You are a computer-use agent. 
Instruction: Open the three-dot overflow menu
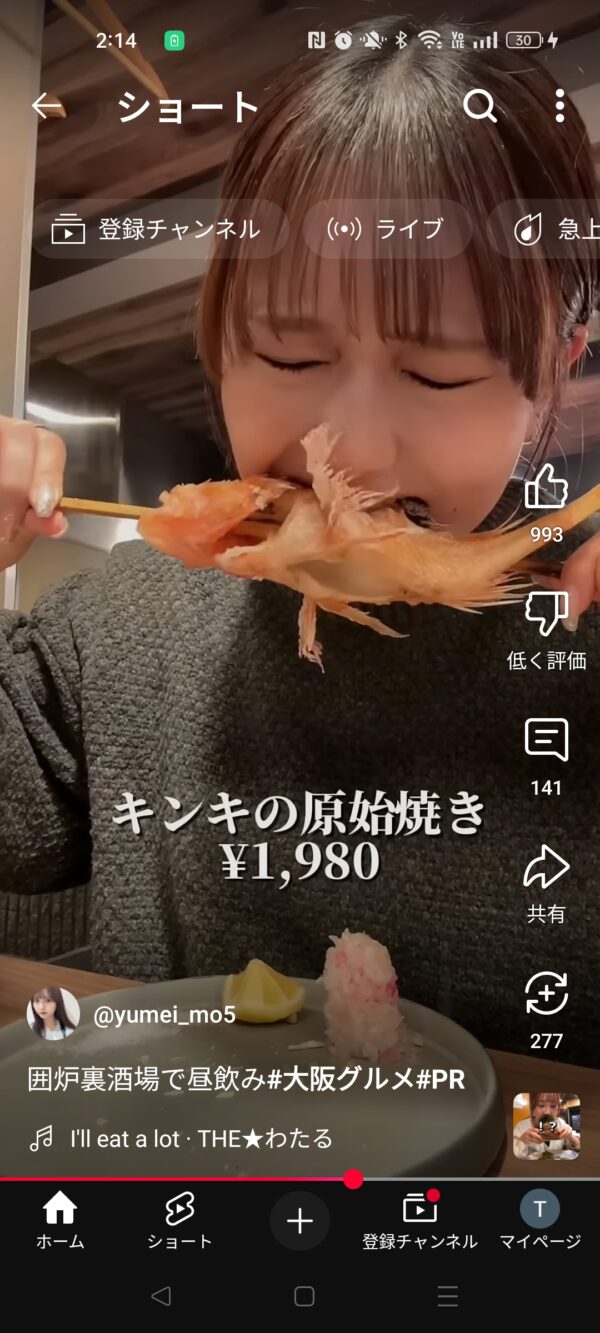coord(559,106)
